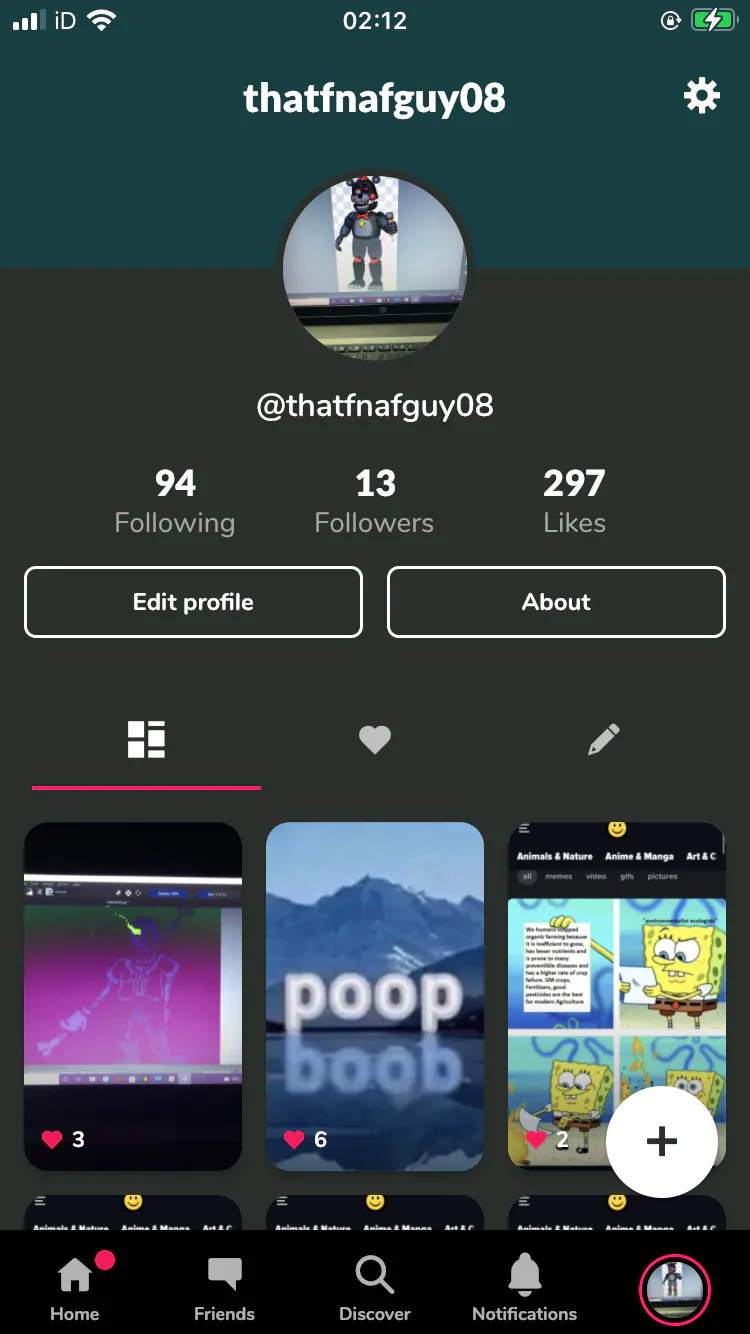Switch to the liked posts heart tab
This screenshot has height=1334, width=750.
[x=375, y=740]
